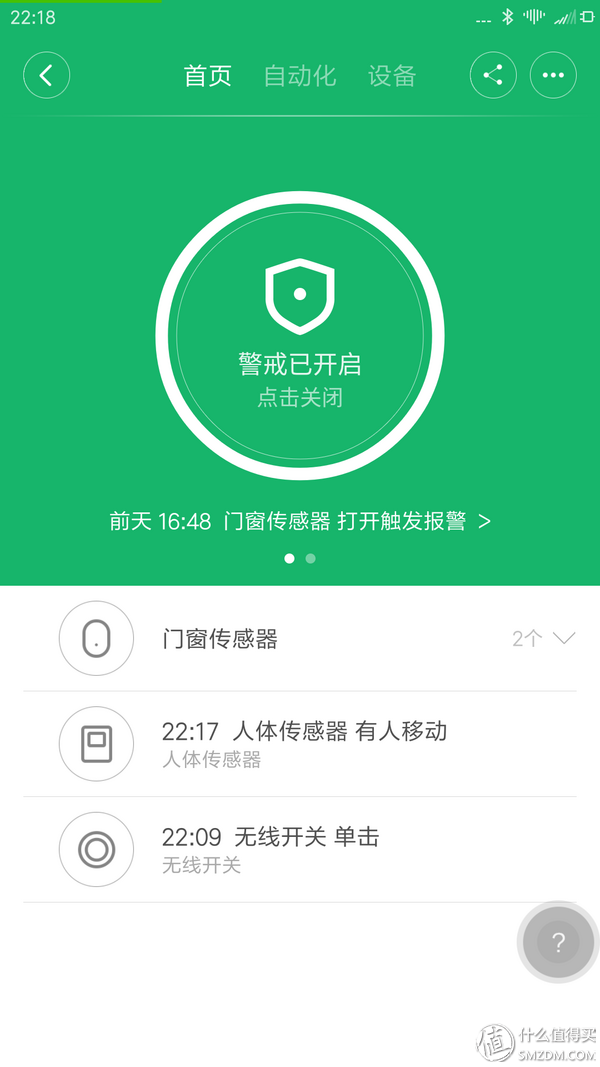Switch to the 自动化 tab

[300, 76]
